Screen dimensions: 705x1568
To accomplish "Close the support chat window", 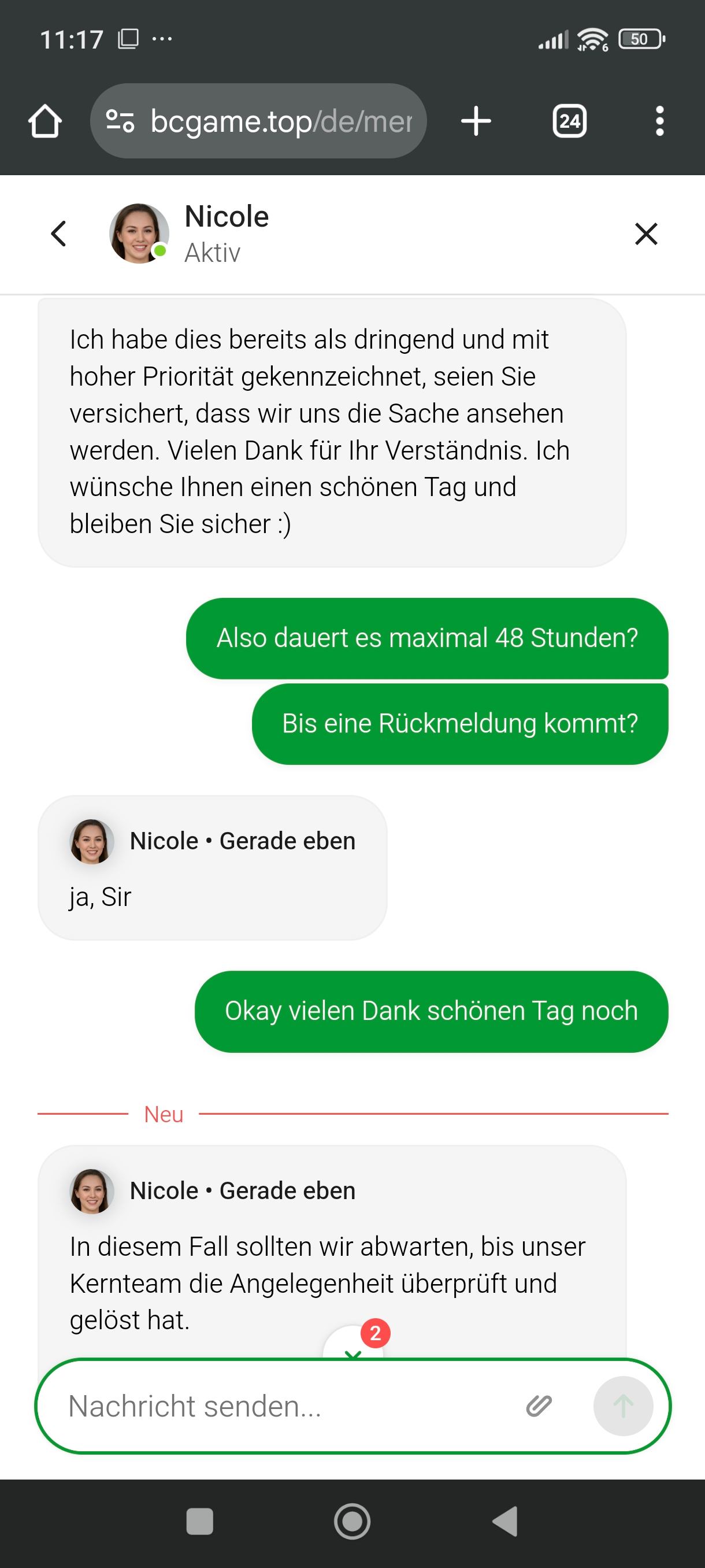I will click(645, 234).
